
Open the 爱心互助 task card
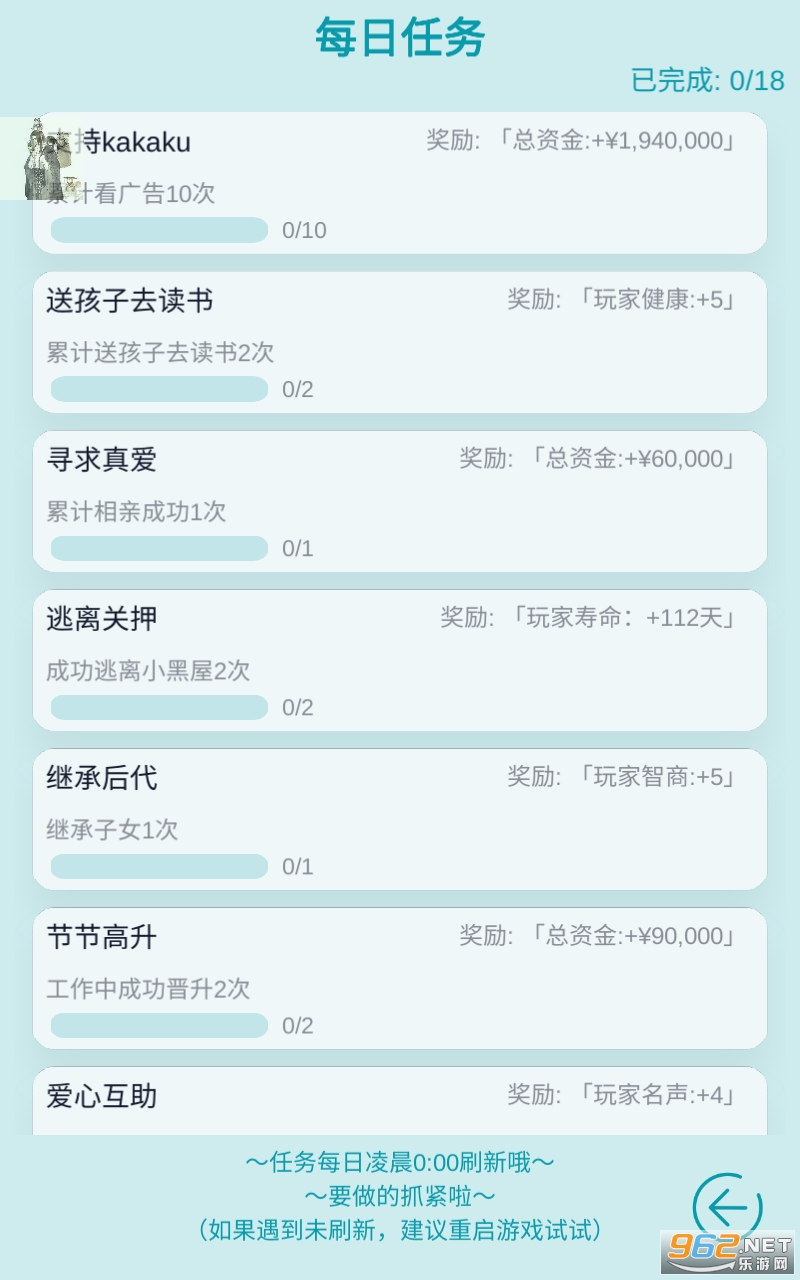click(400, 1100)
